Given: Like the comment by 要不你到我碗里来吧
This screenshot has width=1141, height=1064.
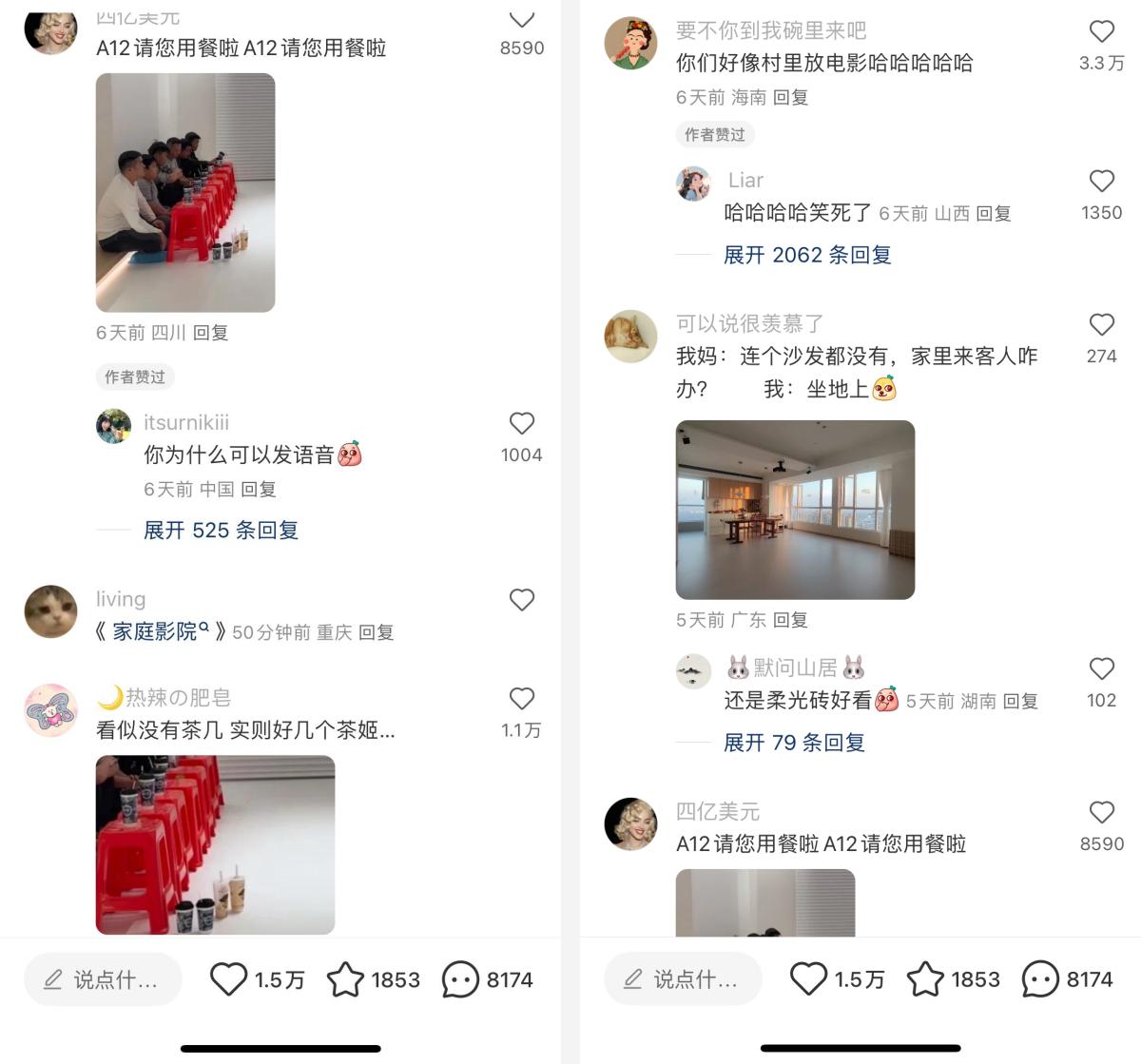Looking at the screenshot, I should (1101, 32).
